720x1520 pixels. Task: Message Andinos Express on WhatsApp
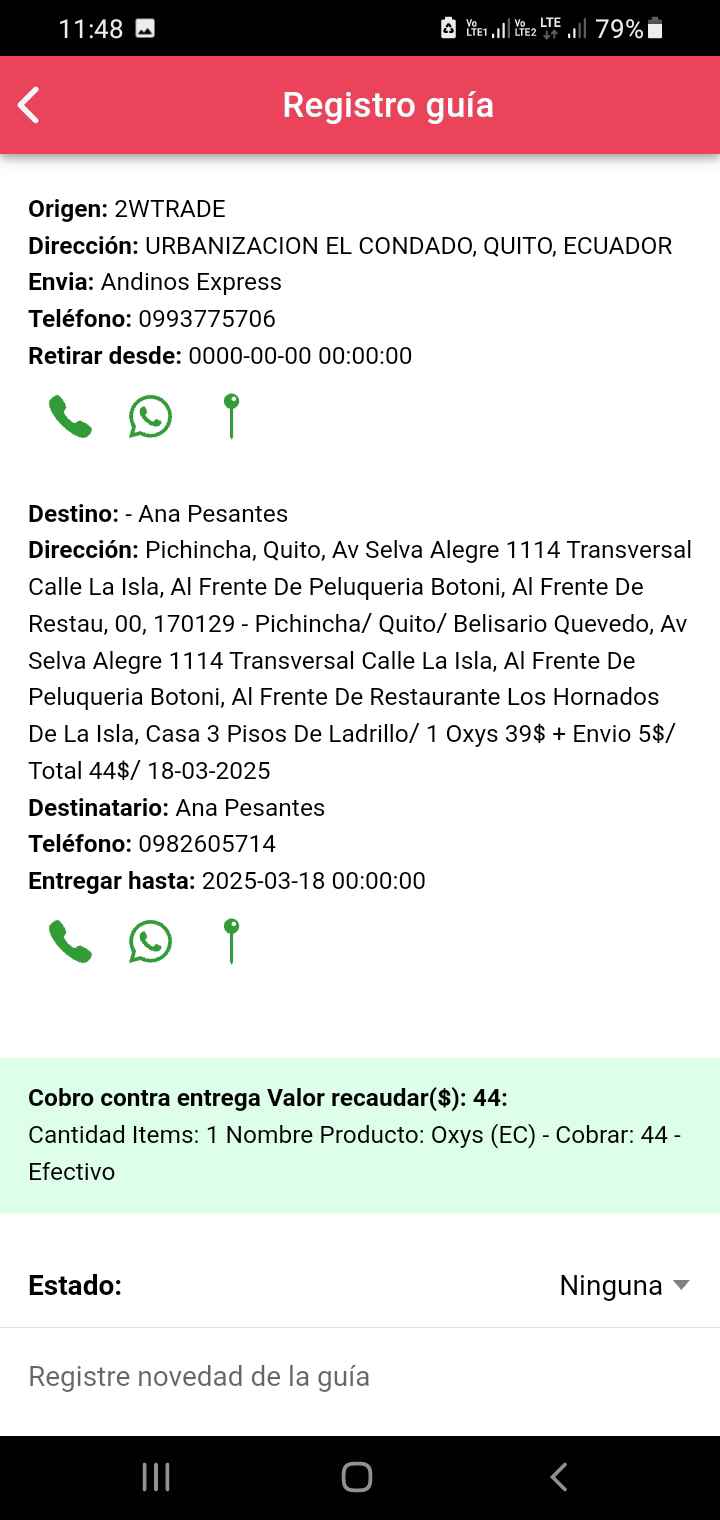point(150,417)
